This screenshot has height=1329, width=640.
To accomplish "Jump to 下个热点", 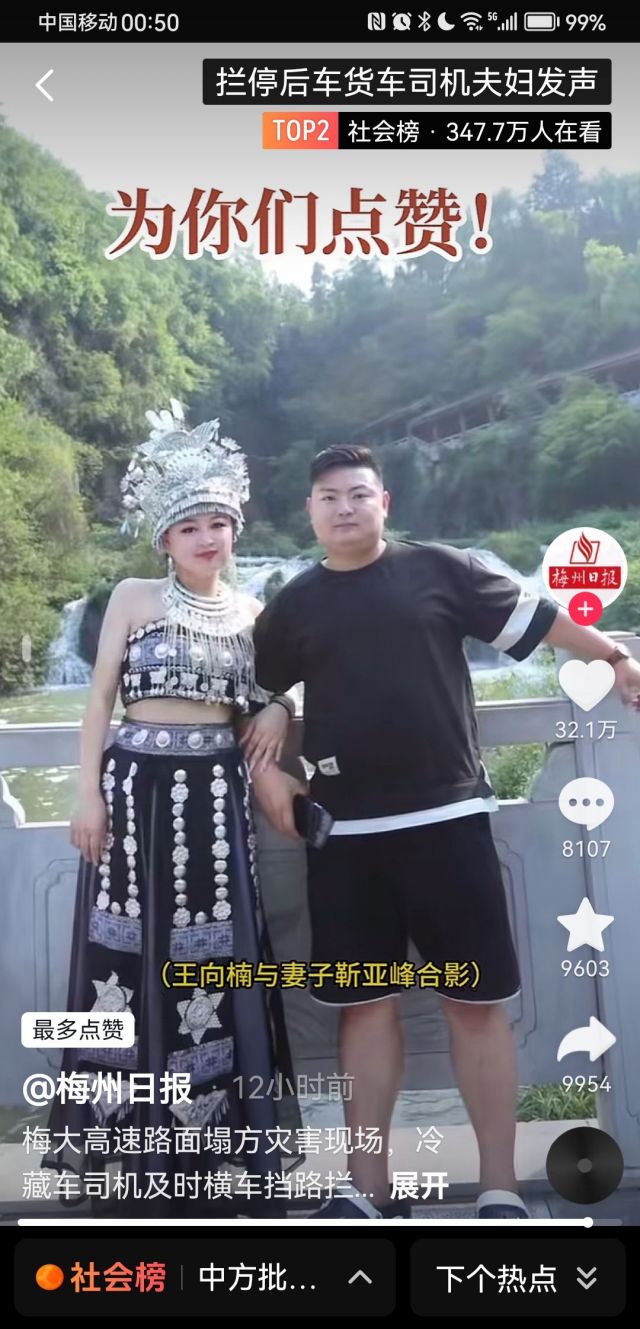I will [516, 1277].
